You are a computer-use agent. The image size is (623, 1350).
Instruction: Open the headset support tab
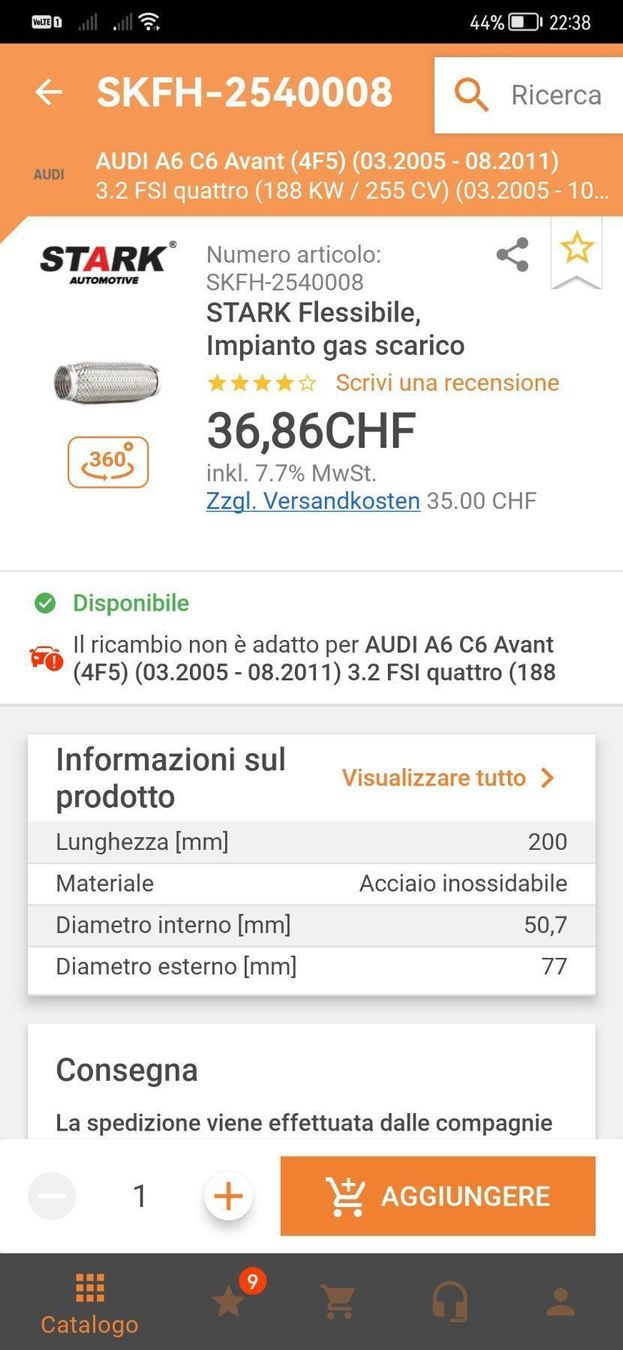click(450, 1301)
